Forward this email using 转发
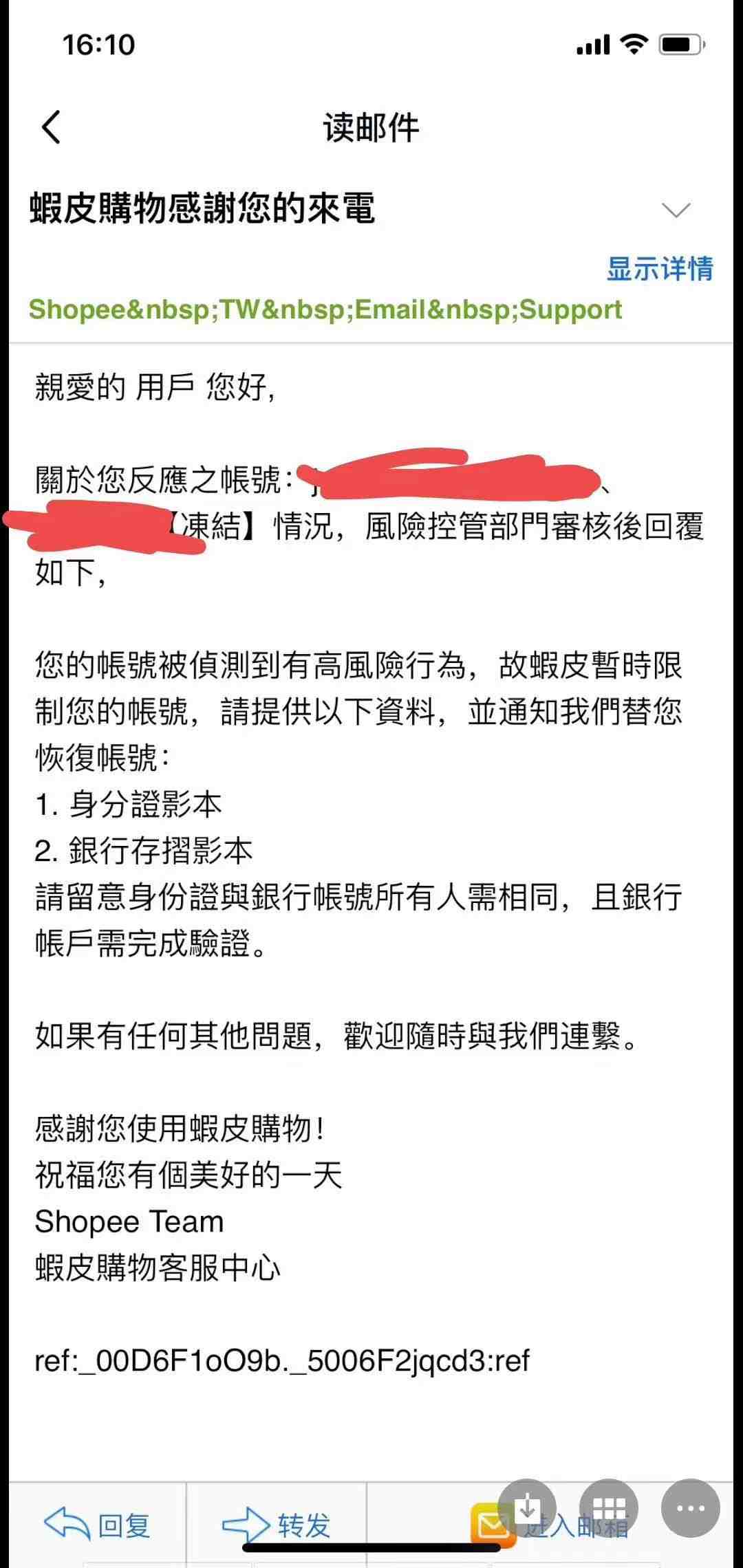This screenshot has width=743, height=1568. (276, 1525)
